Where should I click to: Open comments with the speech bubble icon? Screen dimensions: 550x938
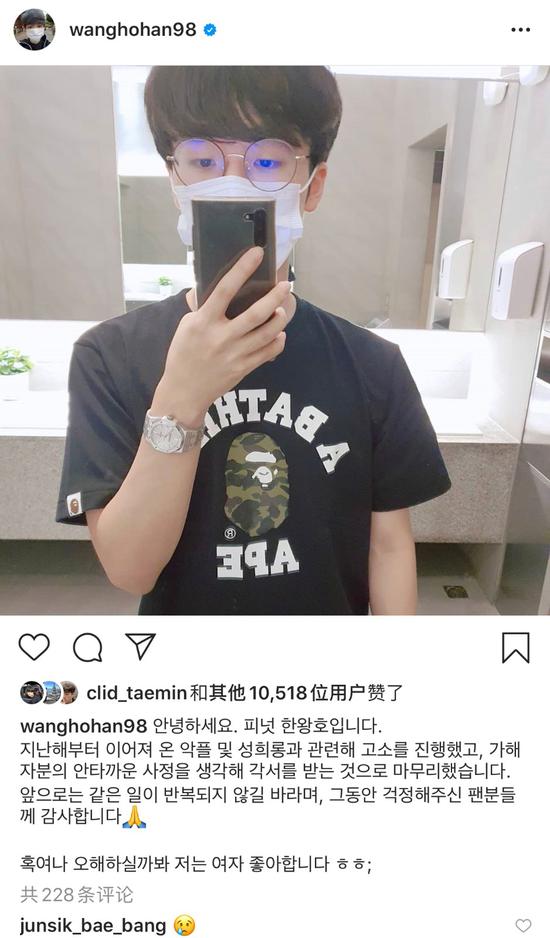point(87,647)
